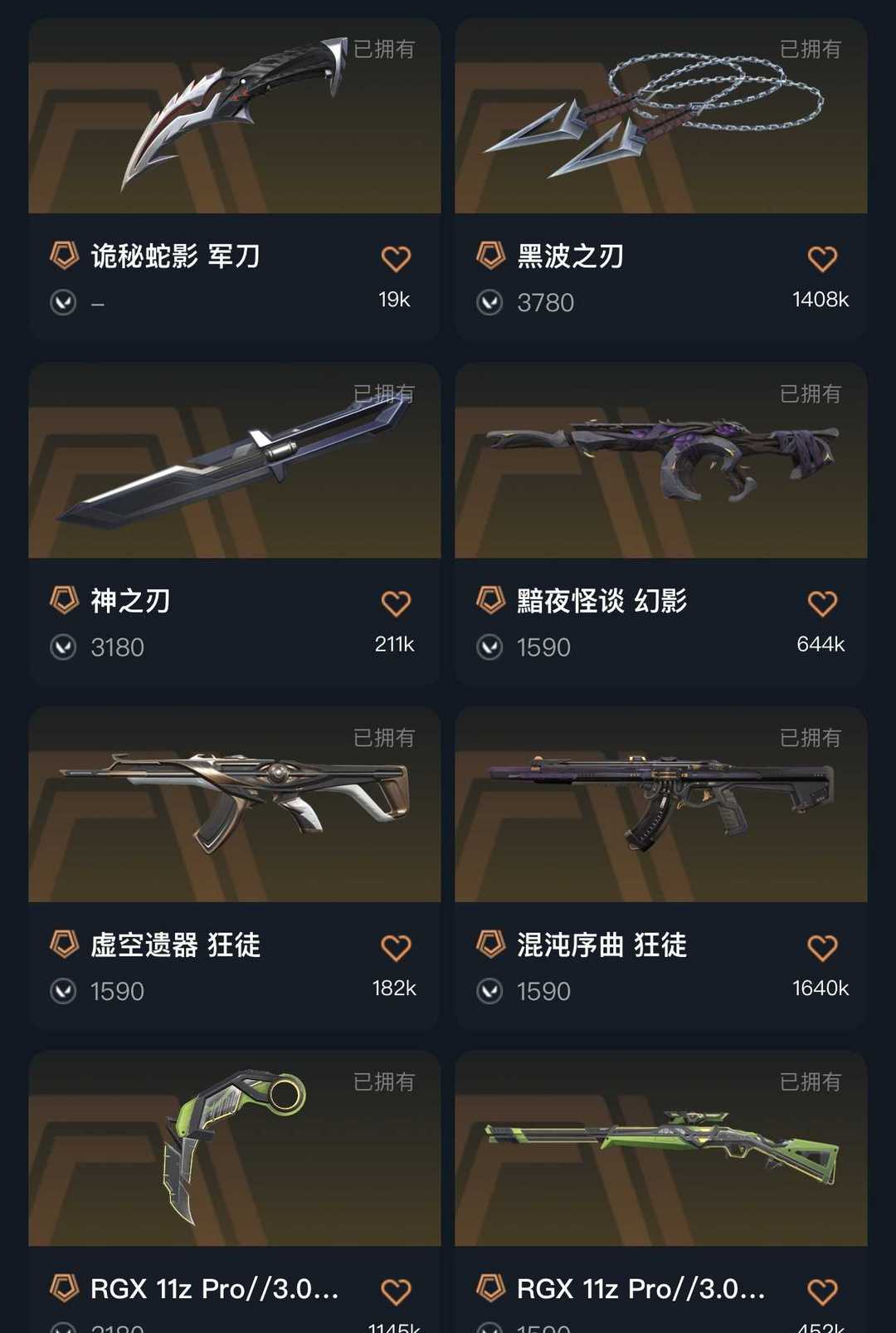This screenshot has width=896, height=1333.
Task: Favorite the 黑波之刃 skin
Action: (822, 259)
